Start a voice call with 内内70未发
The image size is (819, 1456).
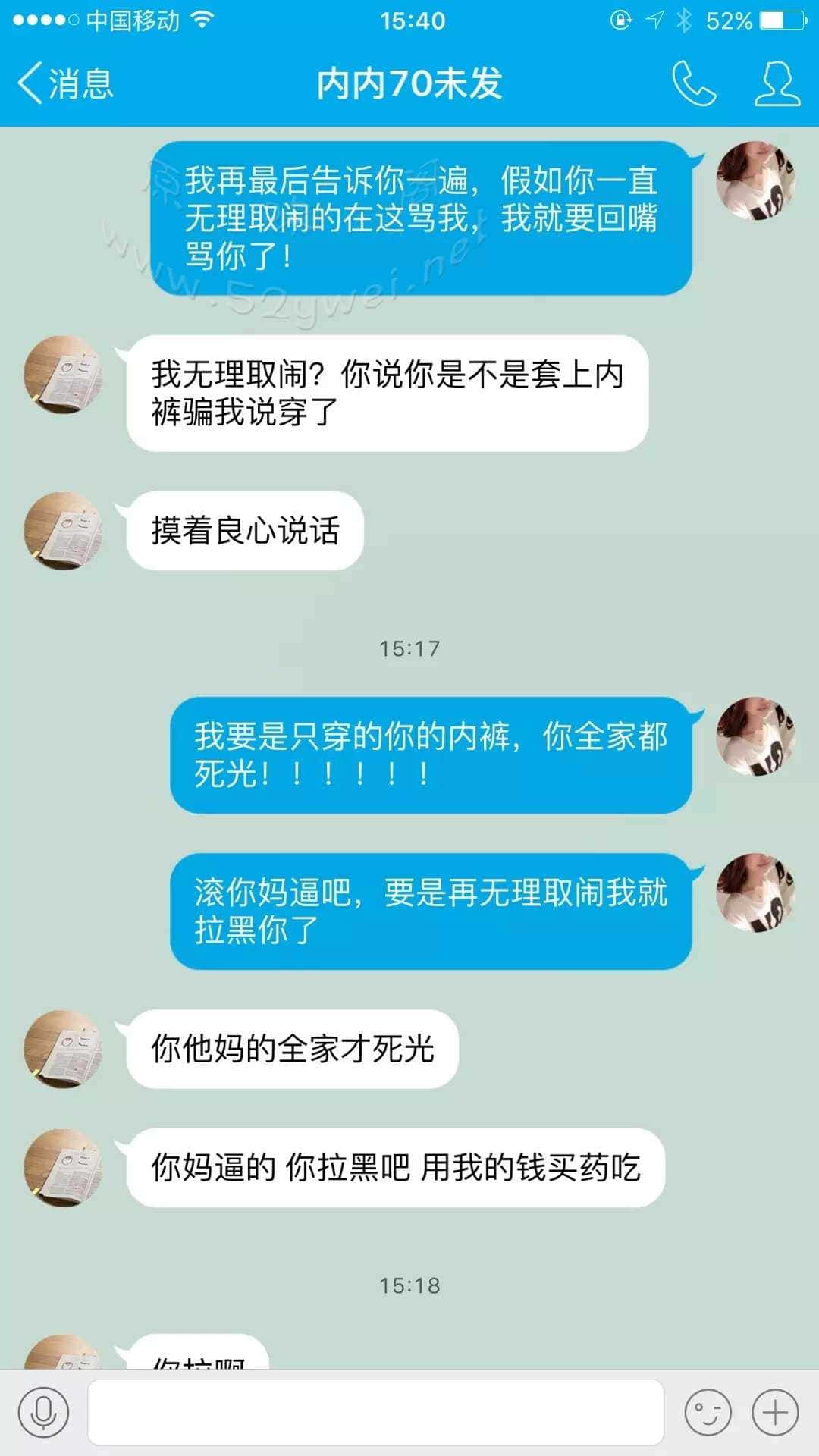(694, 83)
